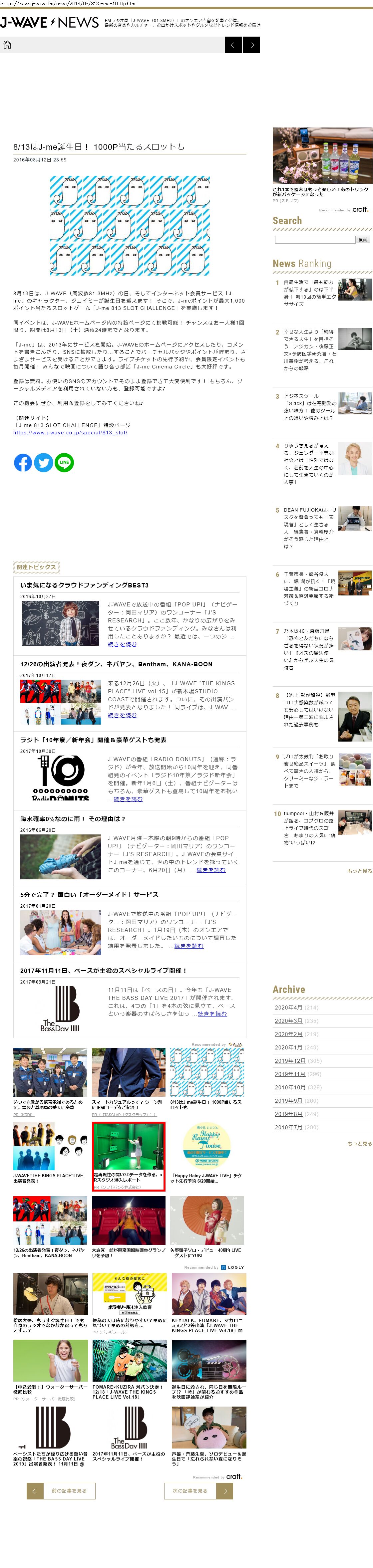The width and height of the screenshot is (373, 1568).
Task: Share article via LINE
Action: (x=64, y=463)
